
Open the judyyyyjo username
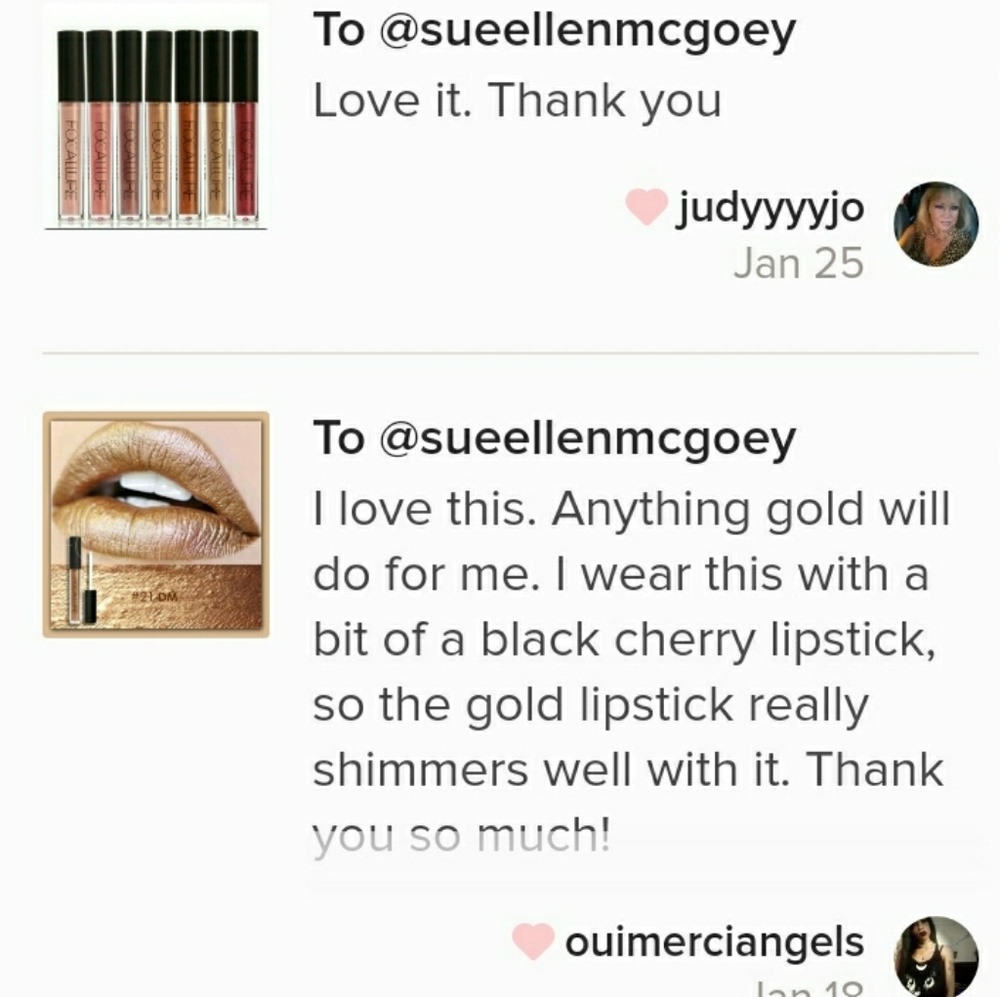click(x=770, y=209)
